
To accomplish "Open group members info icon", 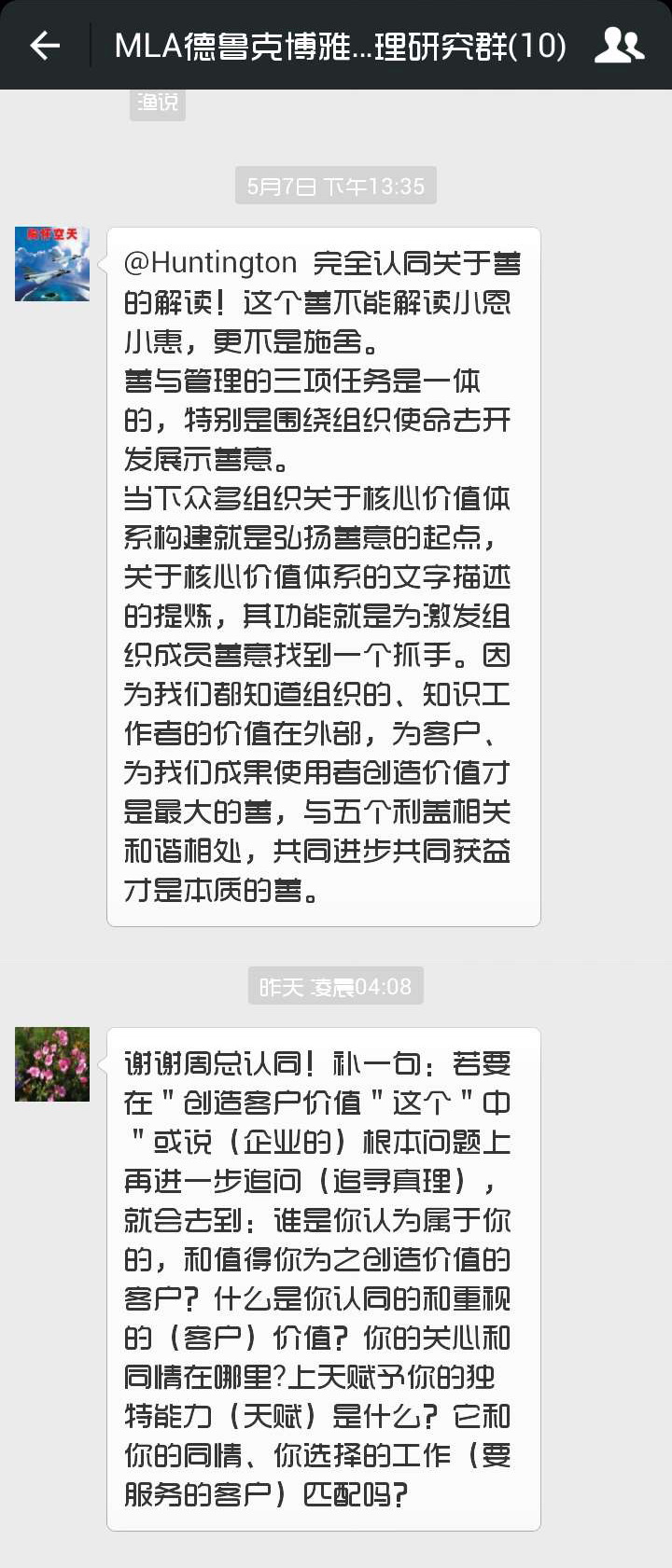I will pyautogui.click(x=619, y=45).
